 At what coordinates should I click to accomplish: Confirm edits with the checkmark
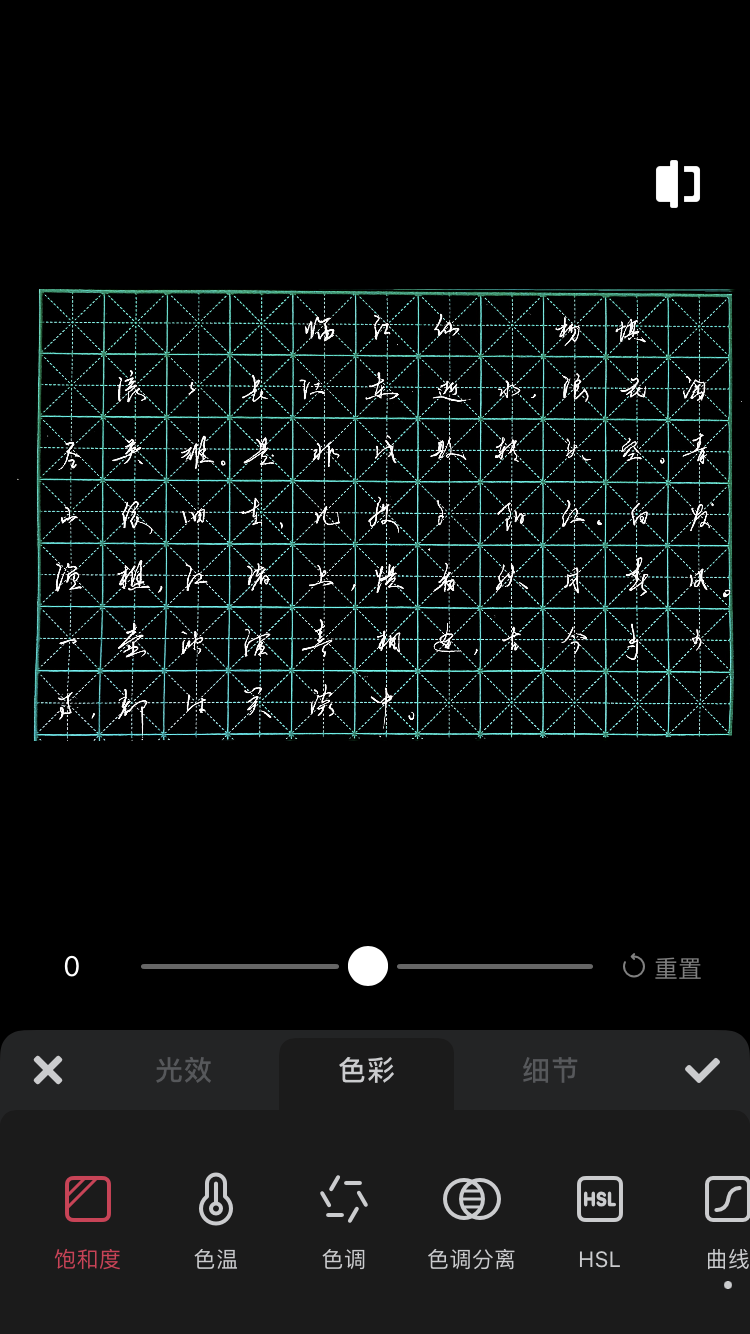click(x=702, y=1070)
